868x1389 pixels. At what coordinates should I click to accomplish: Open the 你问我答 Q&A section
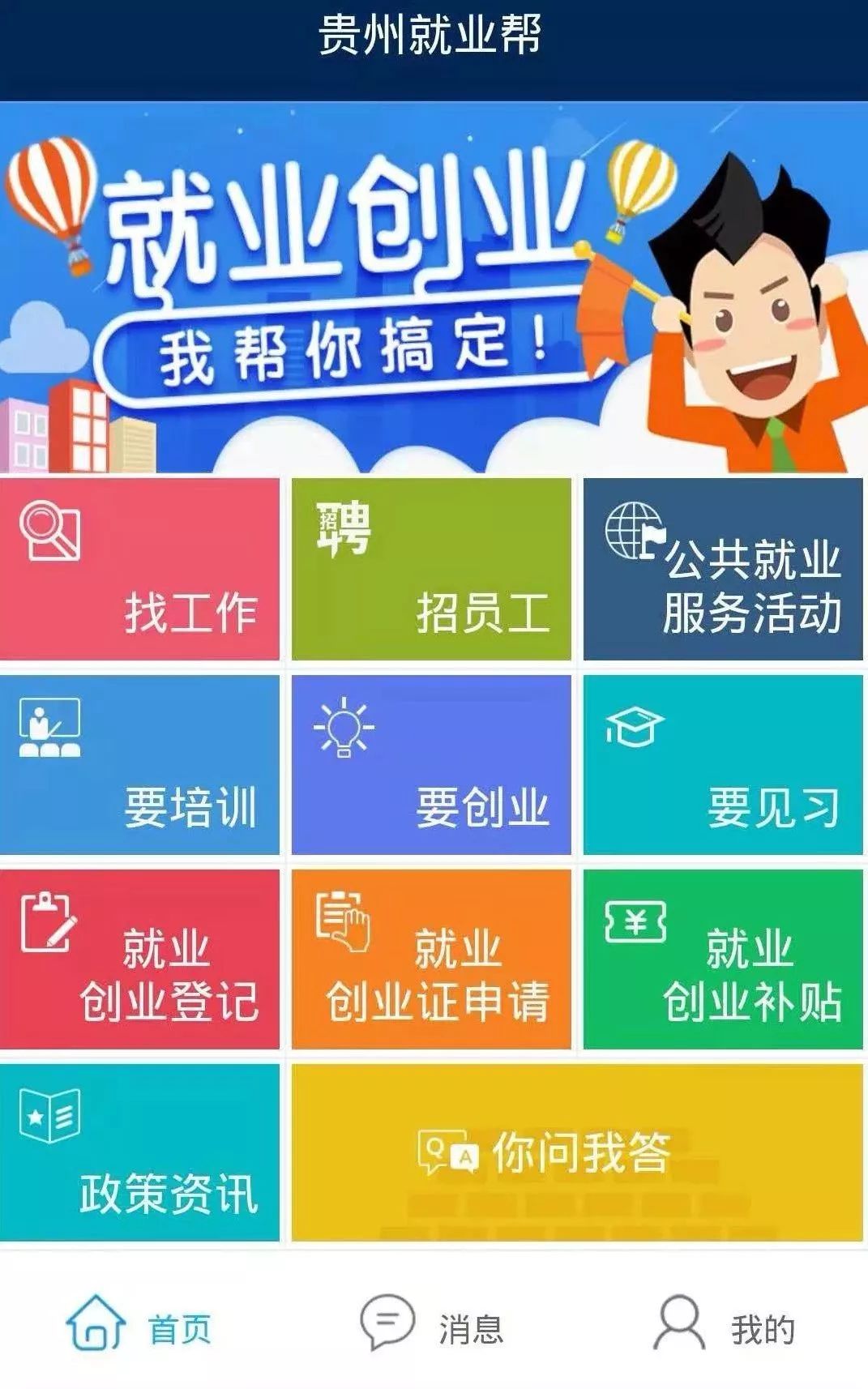tap(577, 1152)
